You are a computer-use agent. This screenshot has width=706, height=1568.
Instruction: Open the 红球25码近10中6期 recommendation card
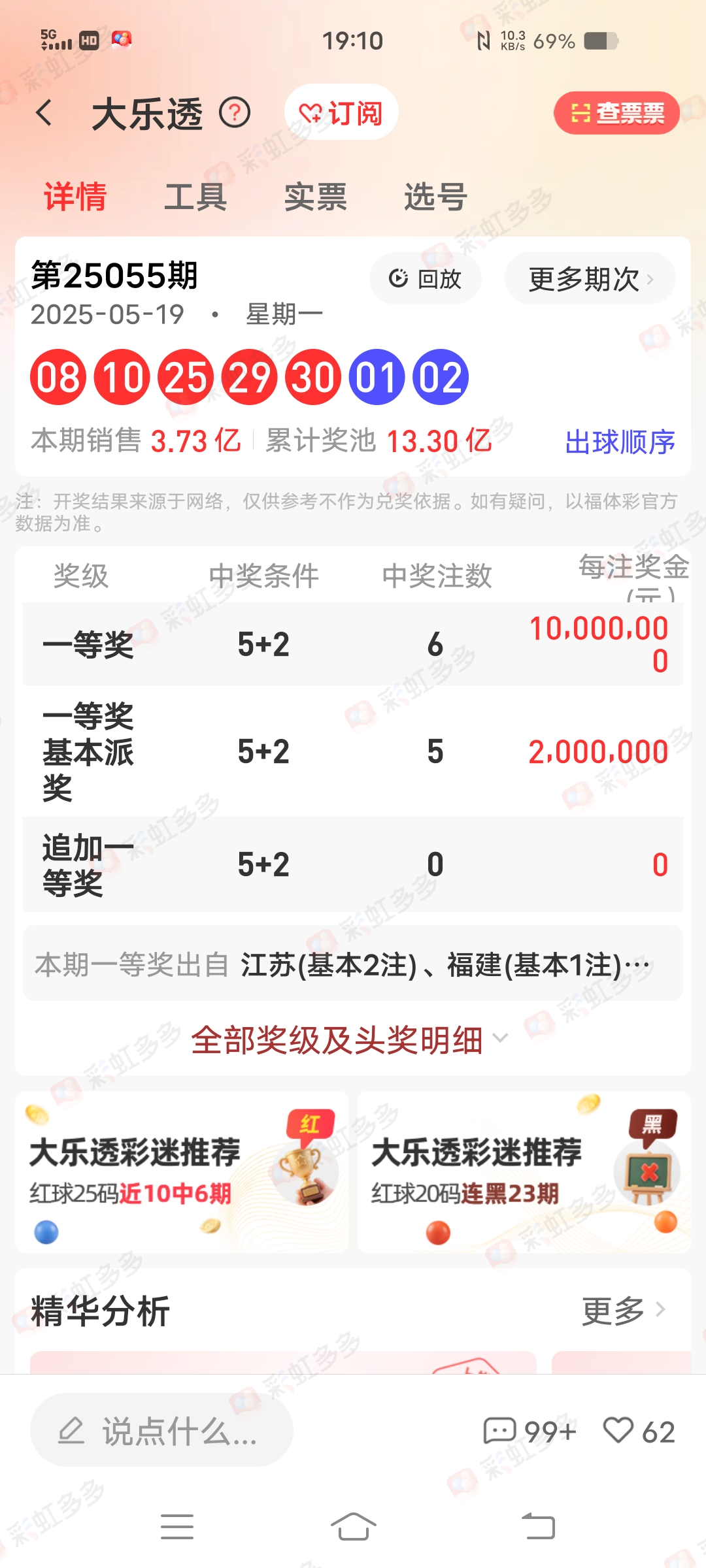coord(182,1172)
